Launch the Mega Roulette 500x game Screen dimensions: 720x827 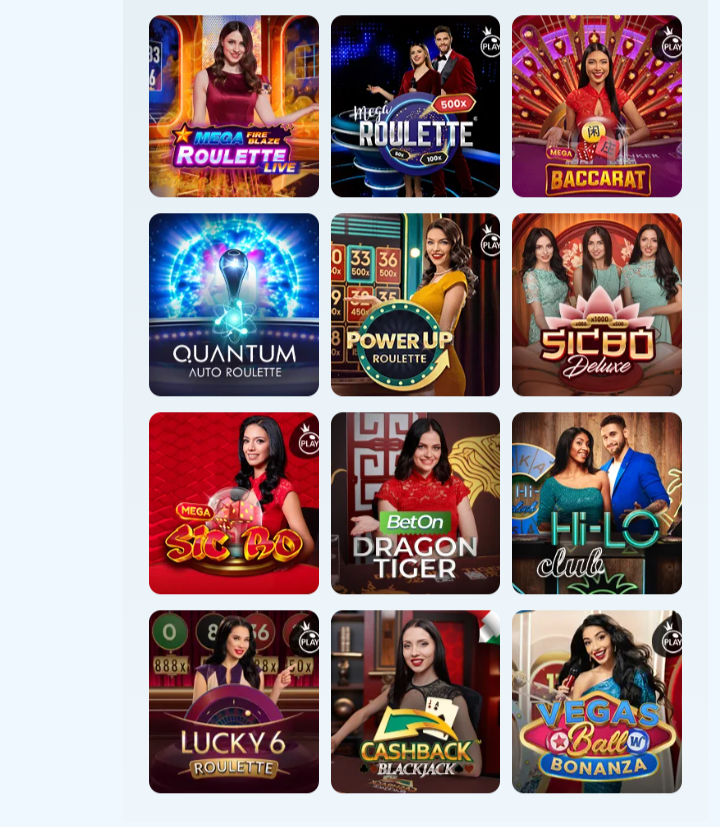(x=415, y=106)
